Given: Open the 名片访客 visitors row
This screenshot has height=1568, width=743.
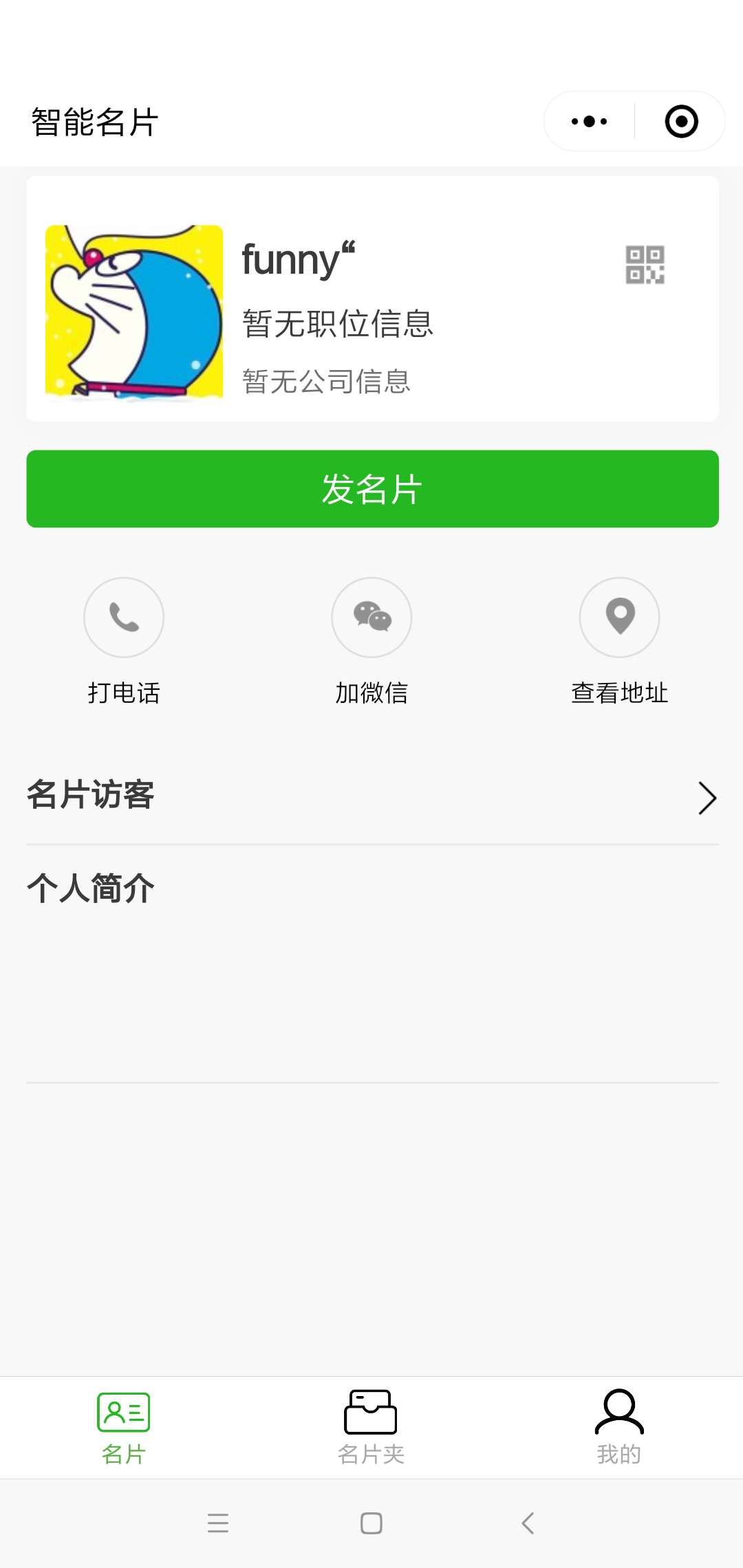Looking at the screenshot, I should click(x=372, y=796).
